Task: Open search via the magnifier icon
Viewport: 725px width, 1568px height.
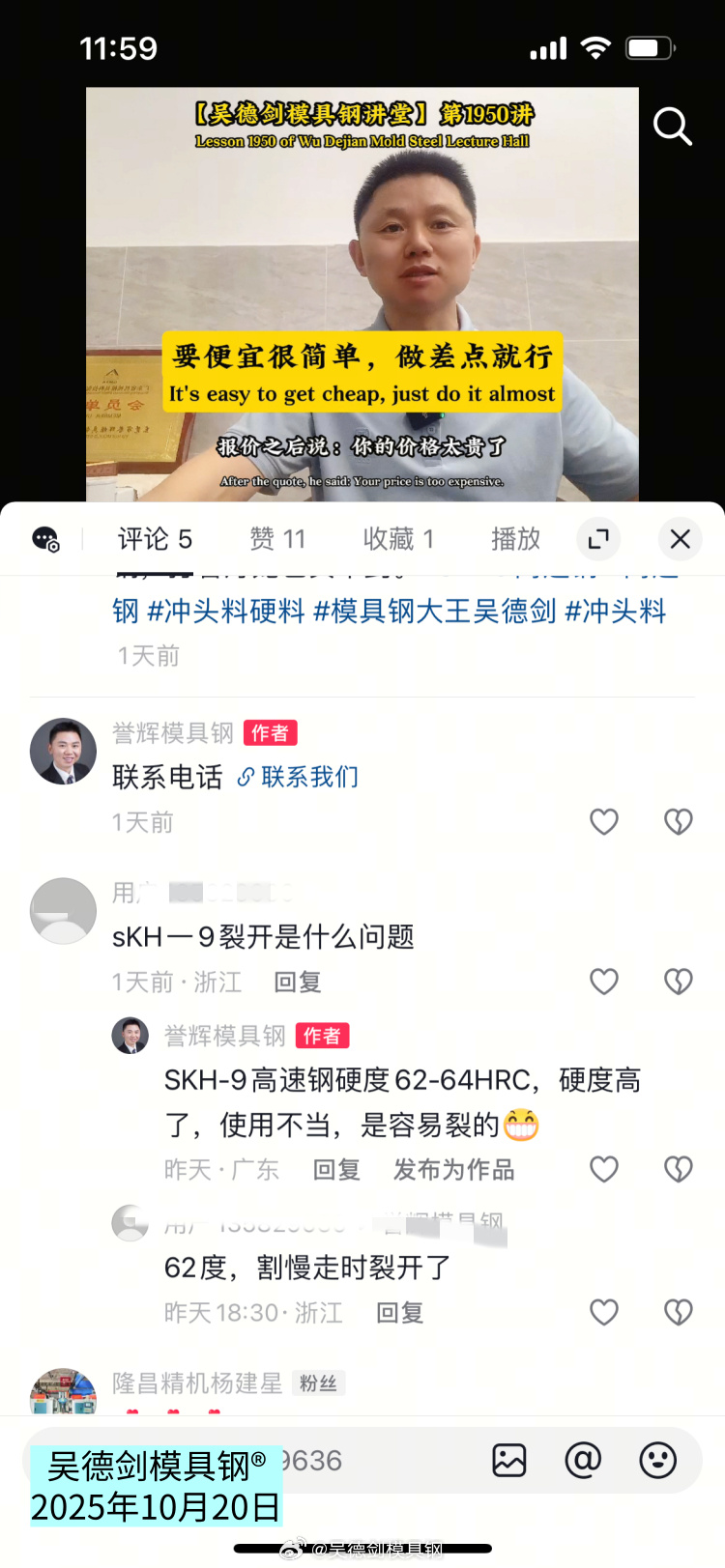Action: [x=673, y=127]
